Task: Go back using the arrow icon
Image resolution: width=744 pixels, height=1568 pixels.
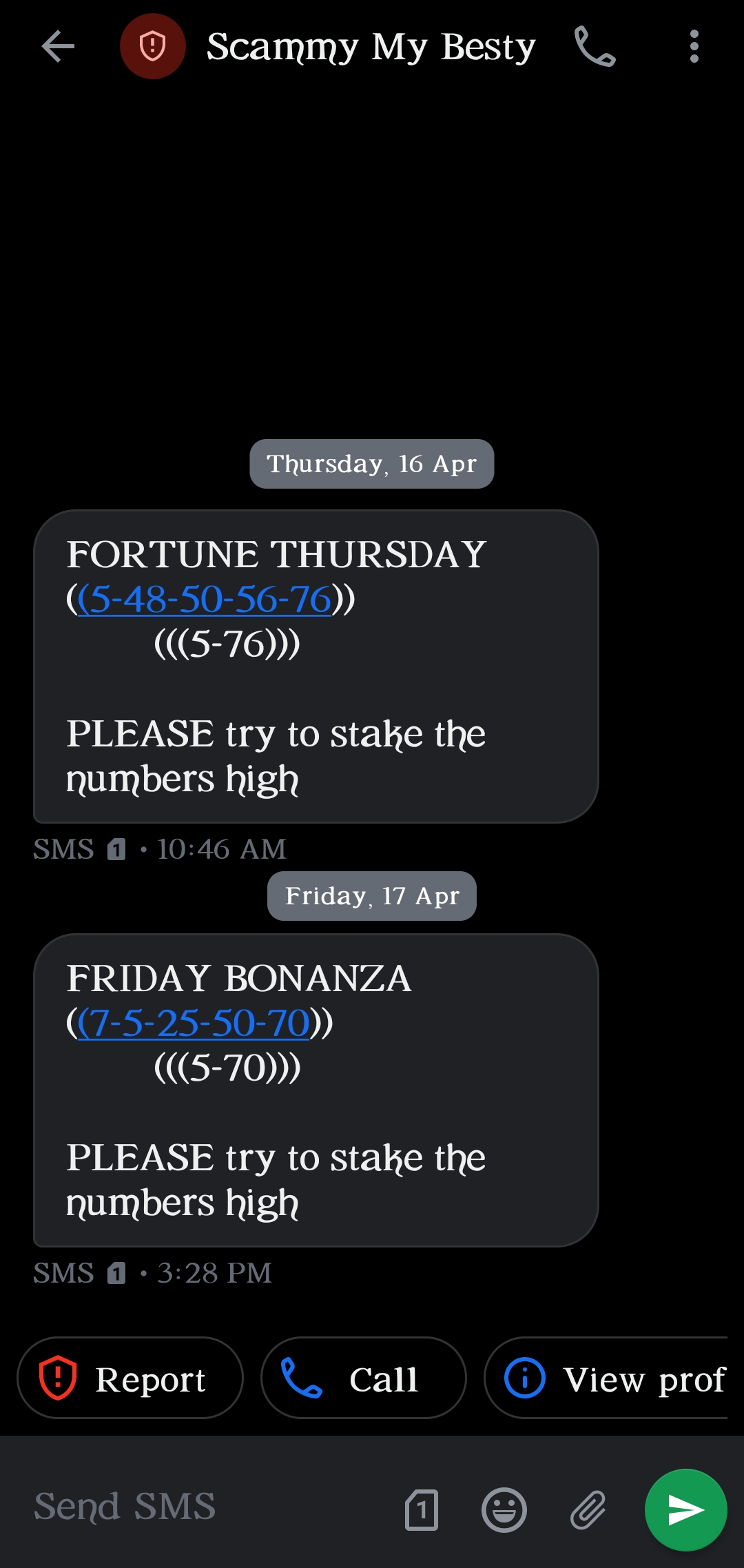Action: pos(58,47)
